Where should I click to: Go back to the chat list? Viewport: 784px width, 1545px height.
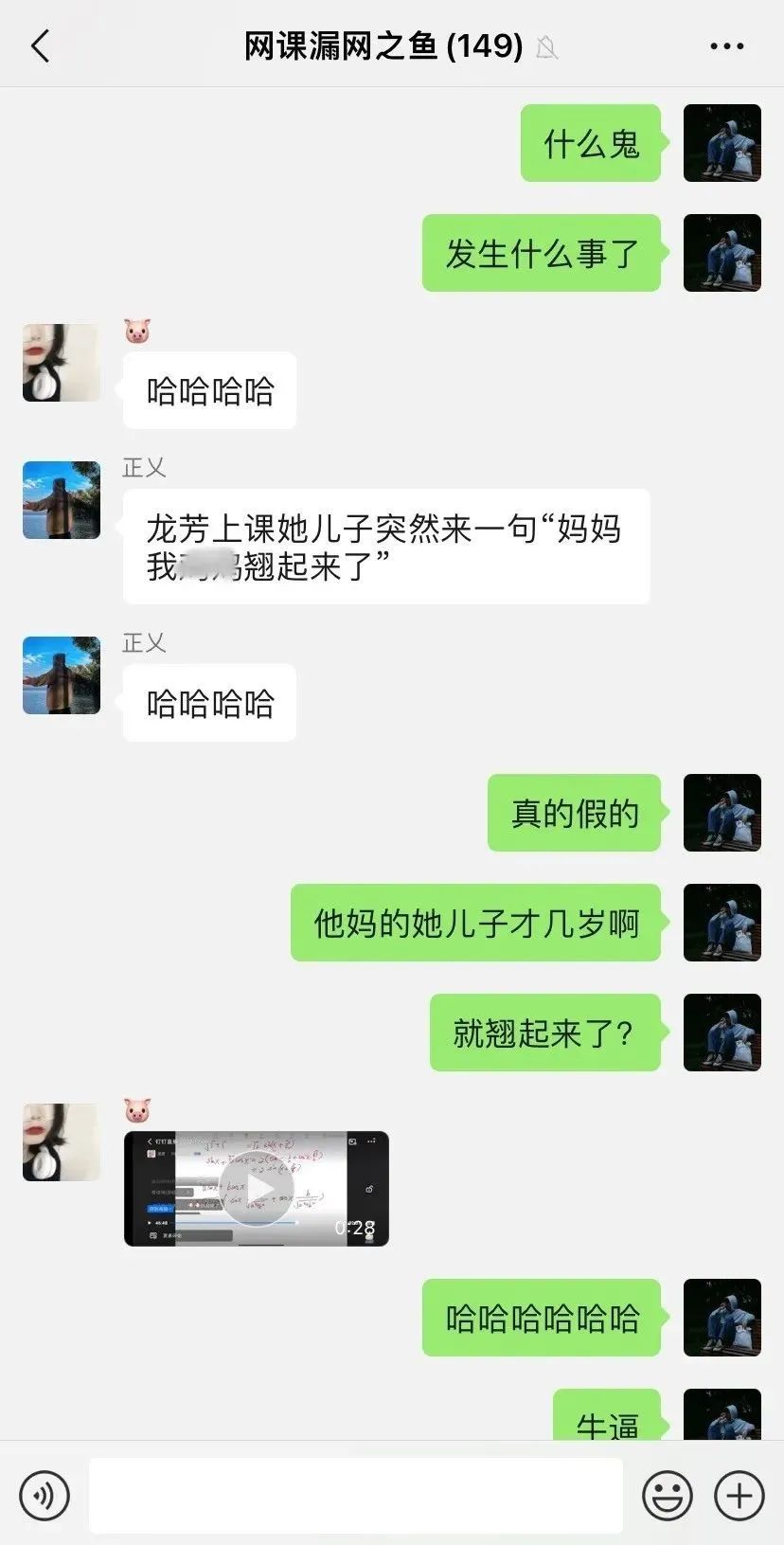point(40,45)
